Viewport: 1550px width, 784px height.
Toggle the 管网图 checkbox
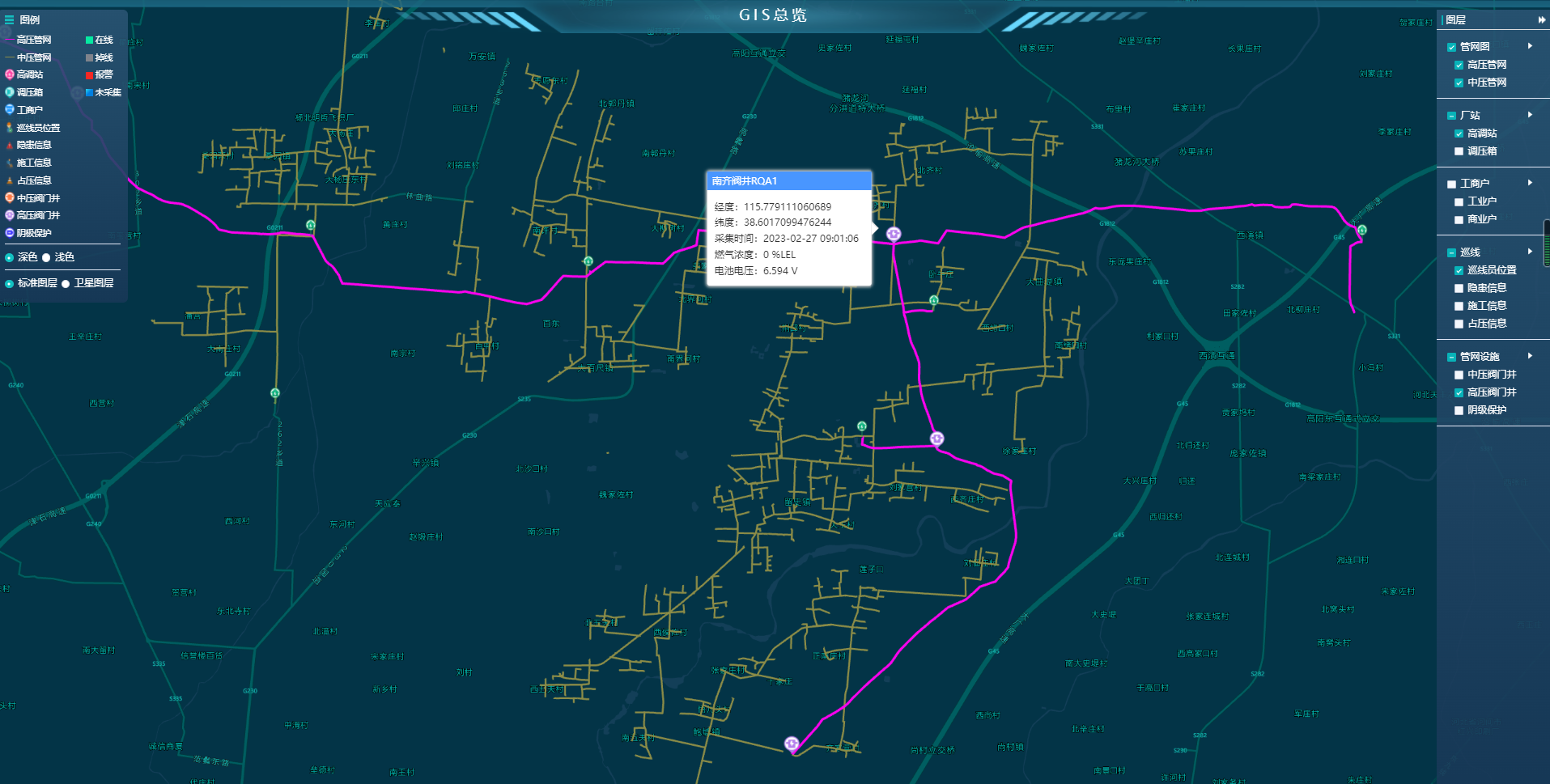[1452, 47]
